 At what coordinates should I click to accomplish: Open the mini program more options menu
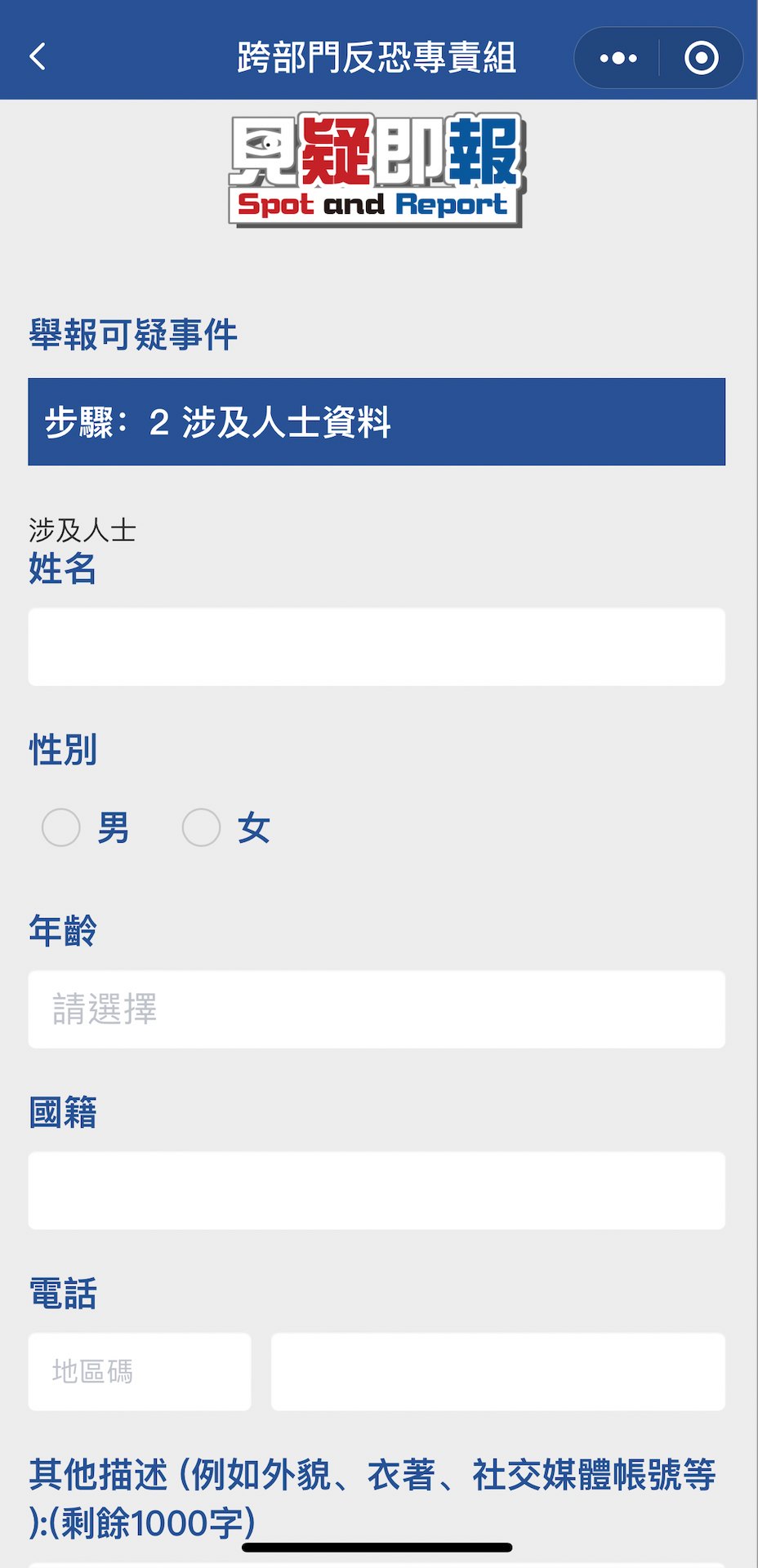[618, 58]
